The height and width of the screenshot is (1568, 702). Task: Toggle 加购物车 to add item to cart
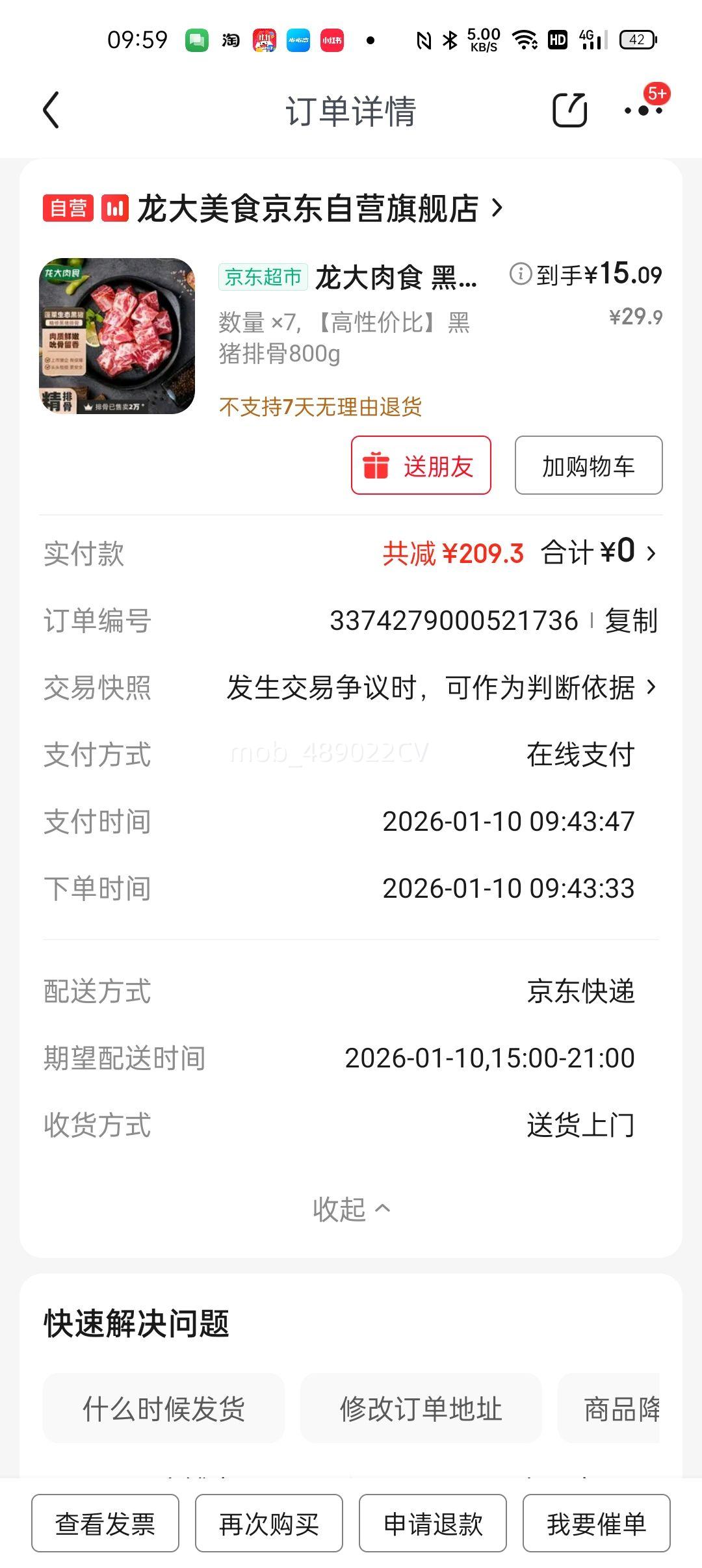pos(587,465)
